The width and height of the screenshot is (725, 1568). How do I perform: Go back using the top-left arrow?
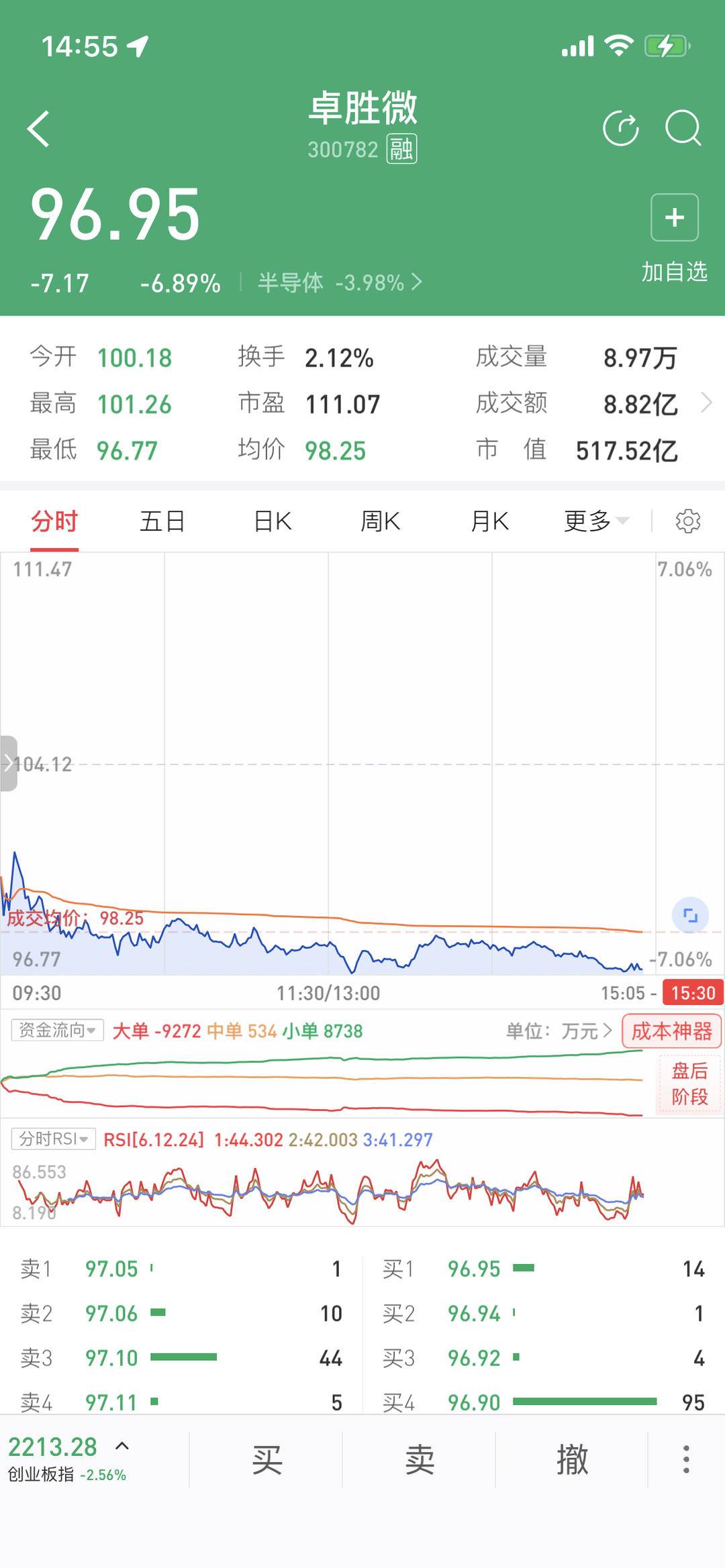click(39, 128)
